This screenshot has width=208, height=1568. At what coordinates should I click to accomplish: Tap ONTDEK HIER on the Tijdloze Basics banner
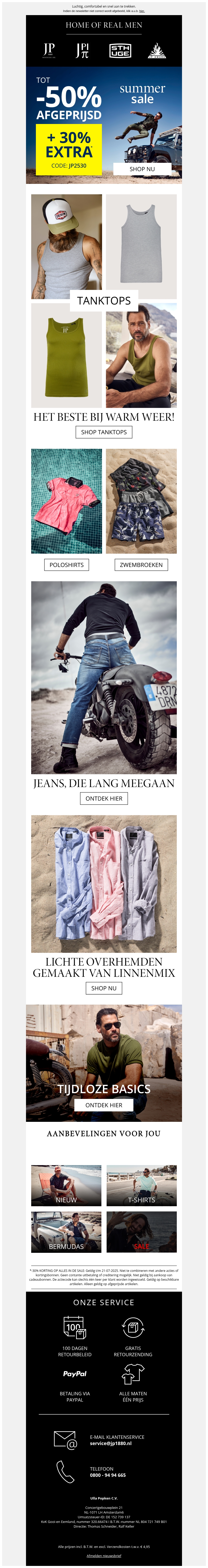pyautogui.click(x=104, y=1105)
